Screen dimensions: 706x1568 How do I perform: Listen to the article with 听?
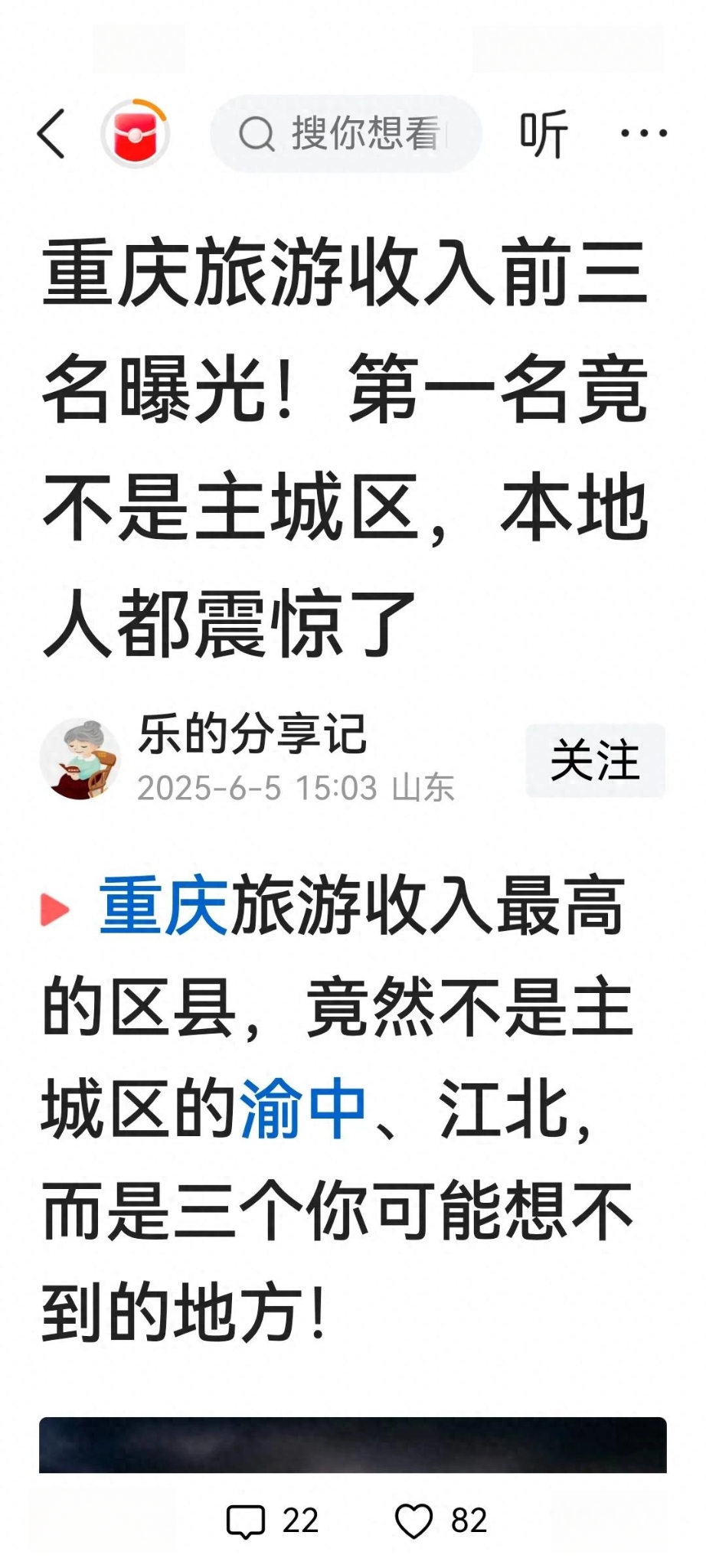[x=543, y=134]
